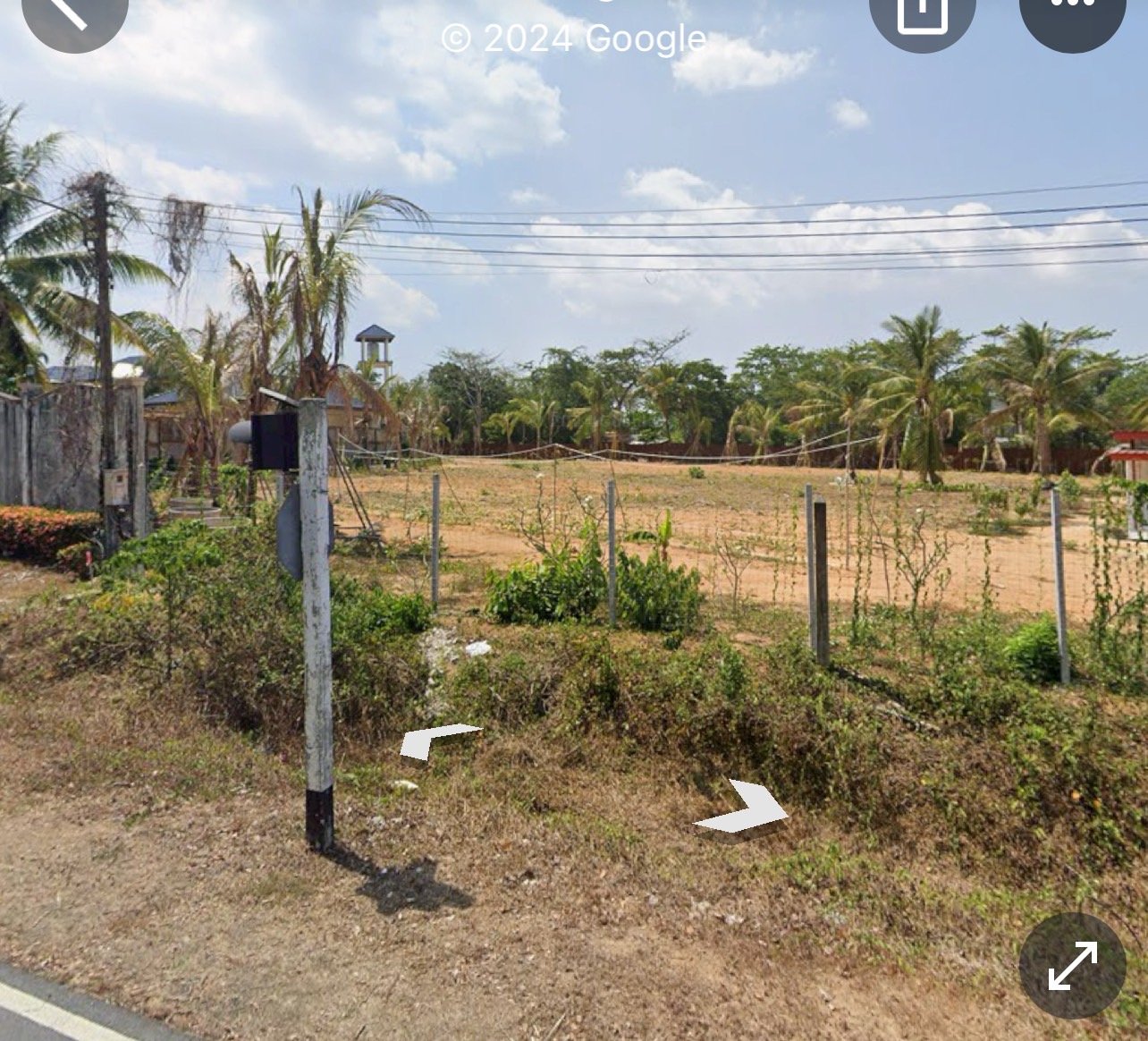
Task: Move along the right navigation arrow
Action: pos(744,809)
